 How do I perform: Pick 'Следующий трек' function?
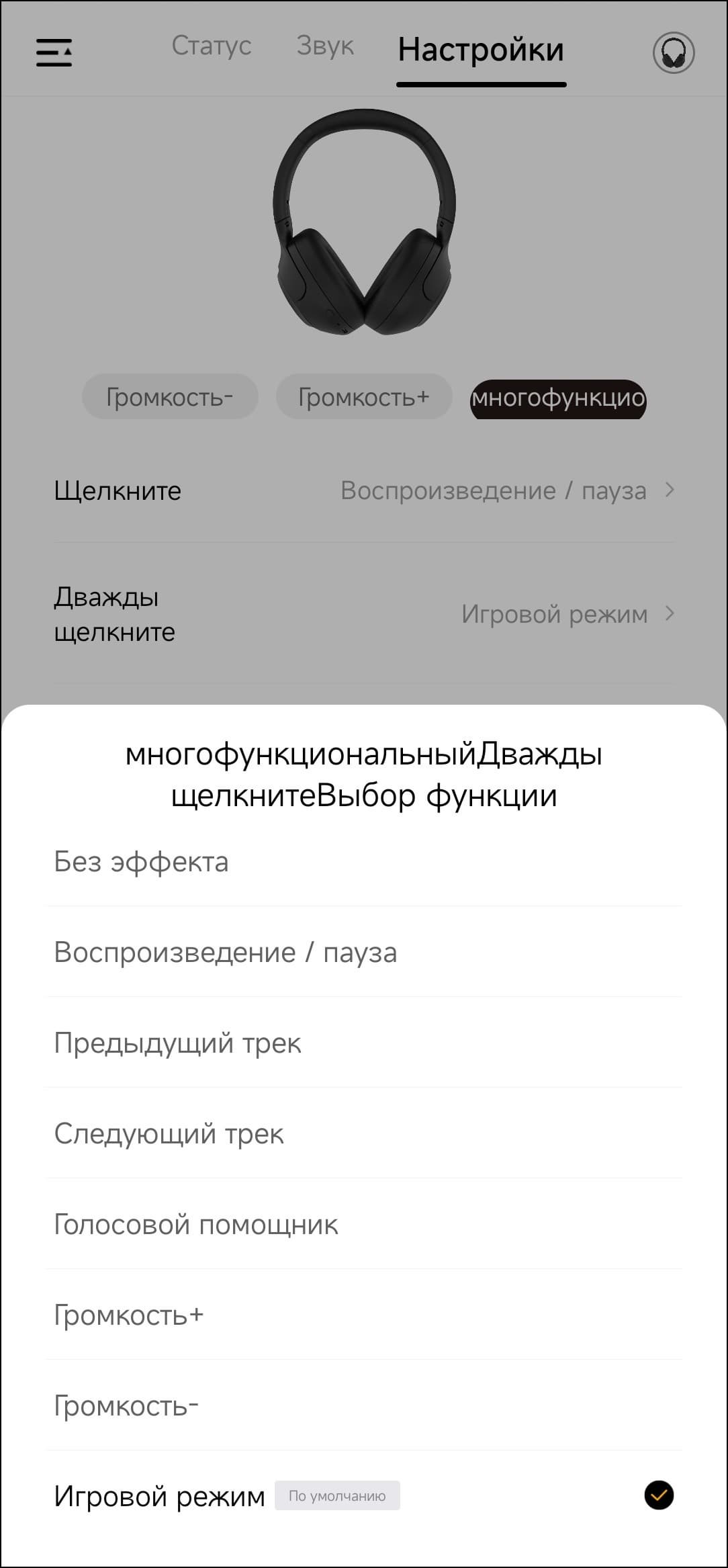coord(169,1134)
